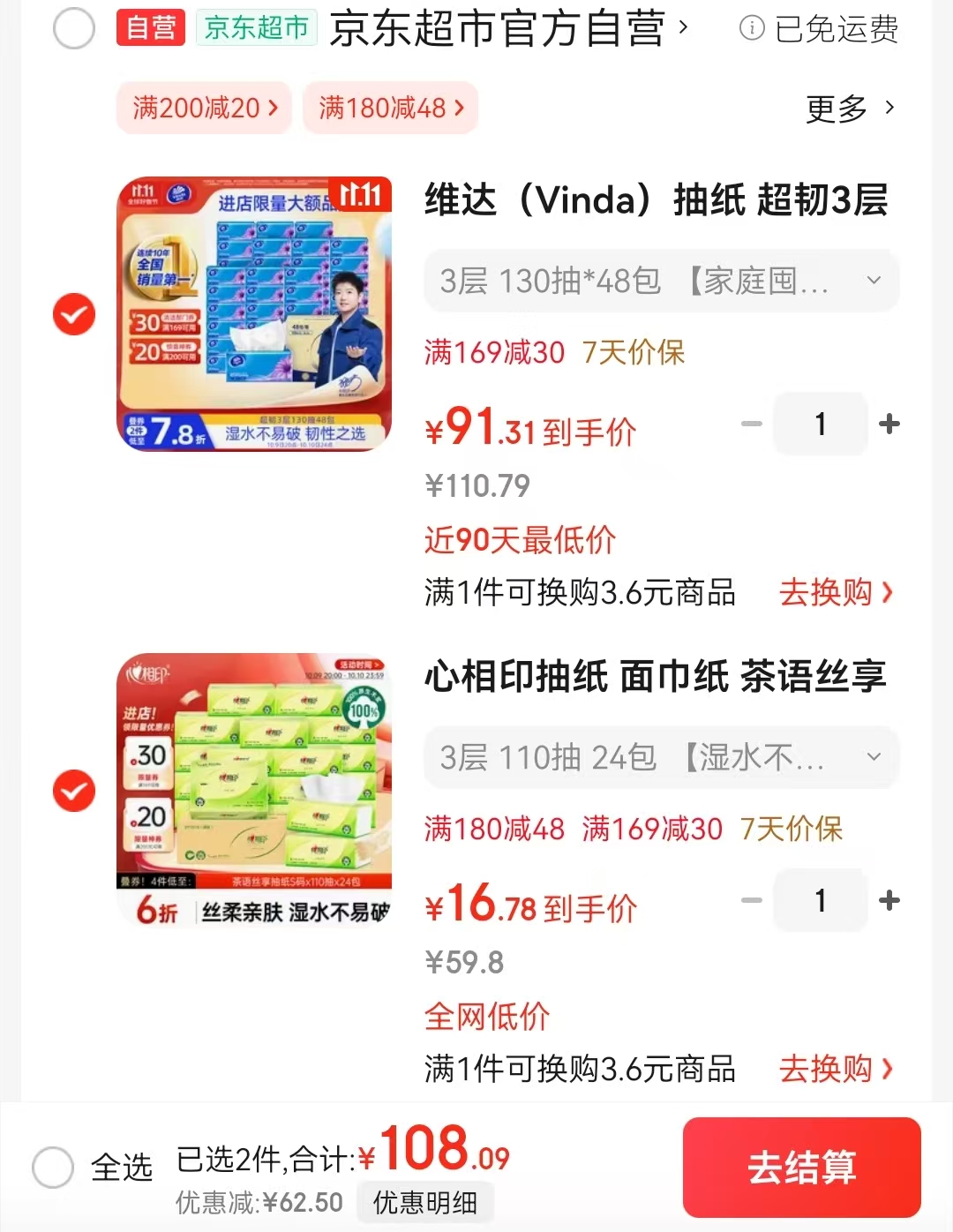953x1232 pixels.
Task: Open the 满180减48 coupon chip
Action: (x=391, y=108)
